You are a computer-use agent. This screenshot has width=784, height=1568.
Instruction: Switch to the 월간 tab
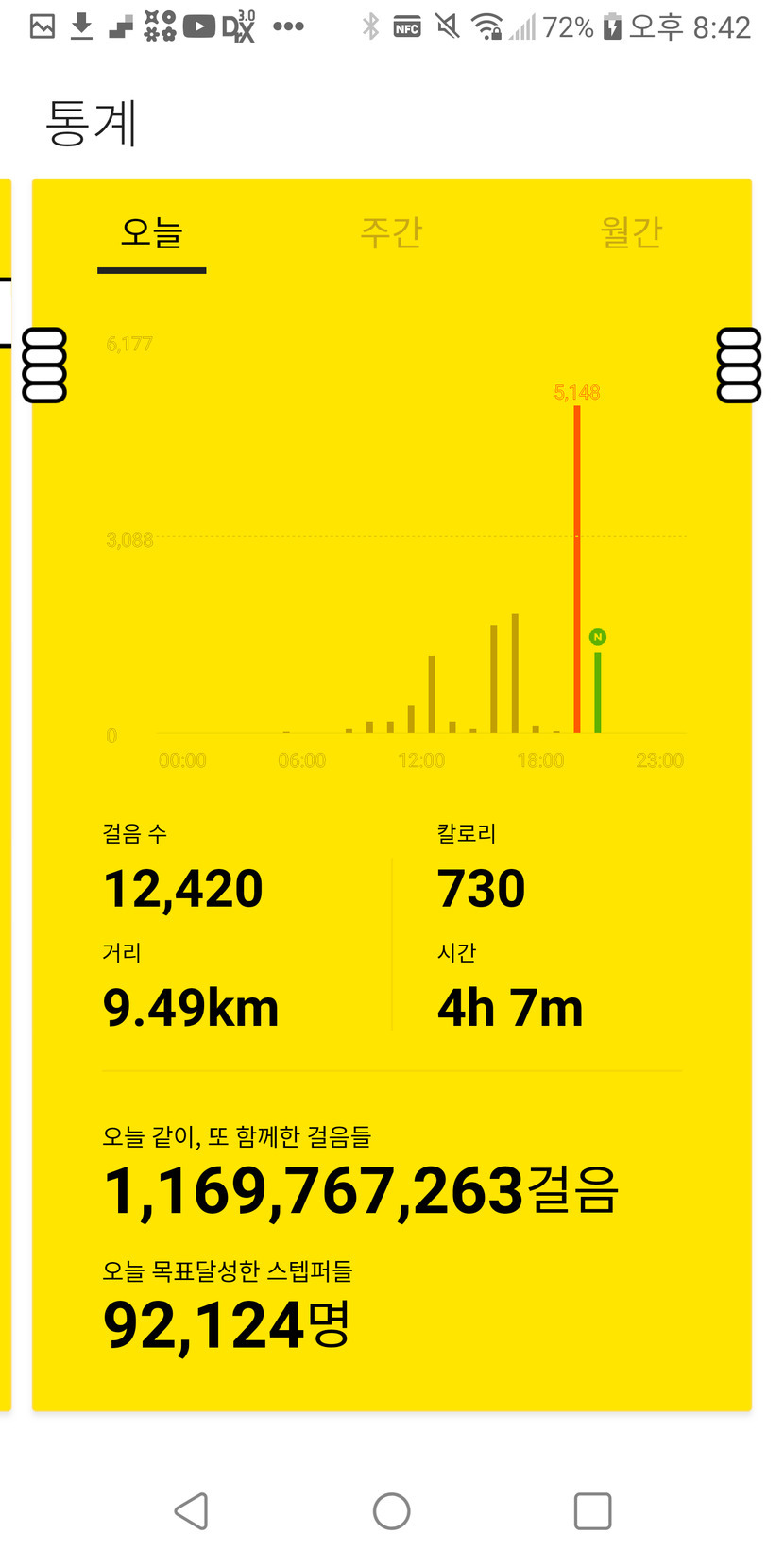(x=631, y=233)
